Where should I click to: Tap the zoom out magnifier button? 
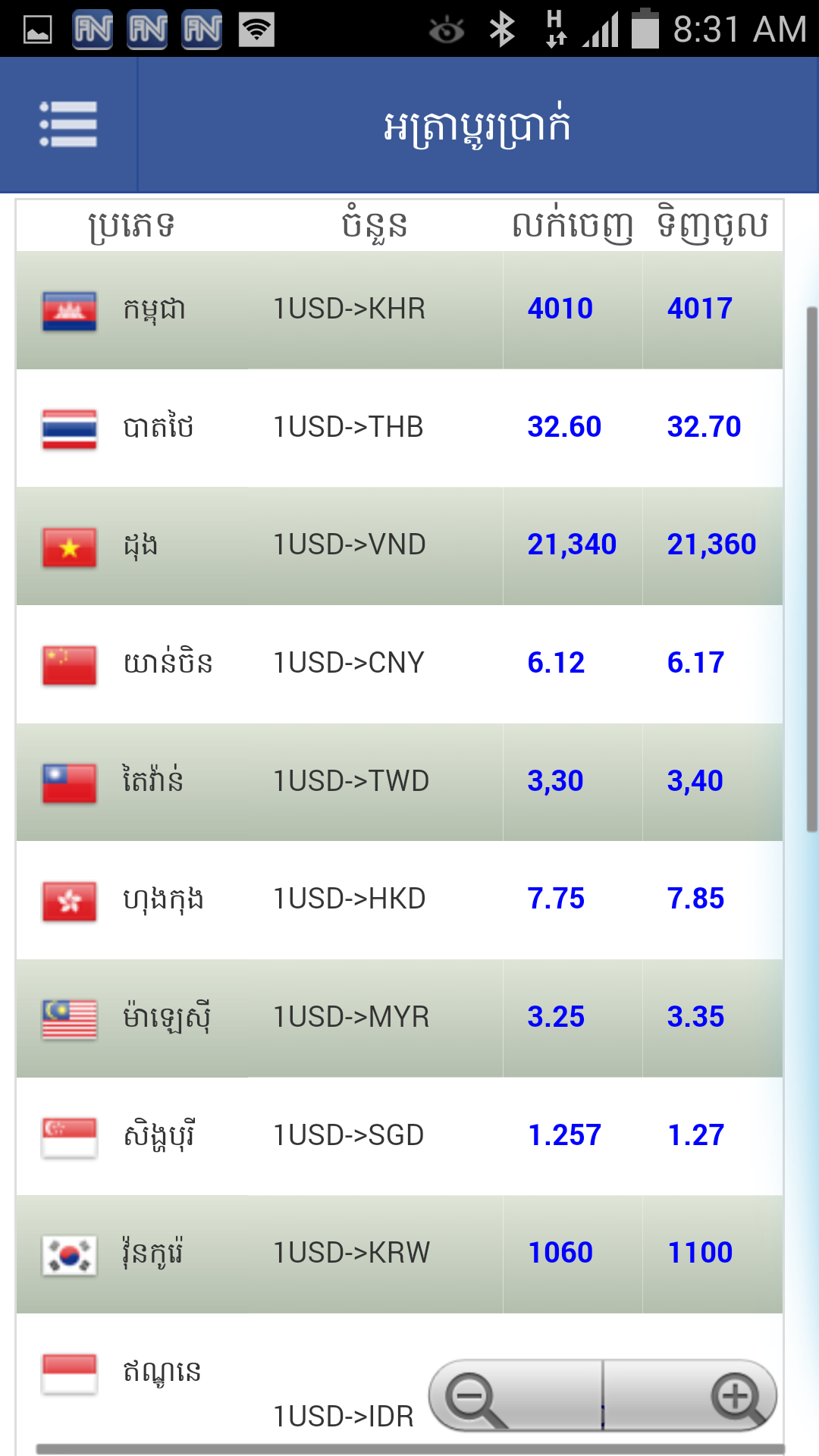516,1396
